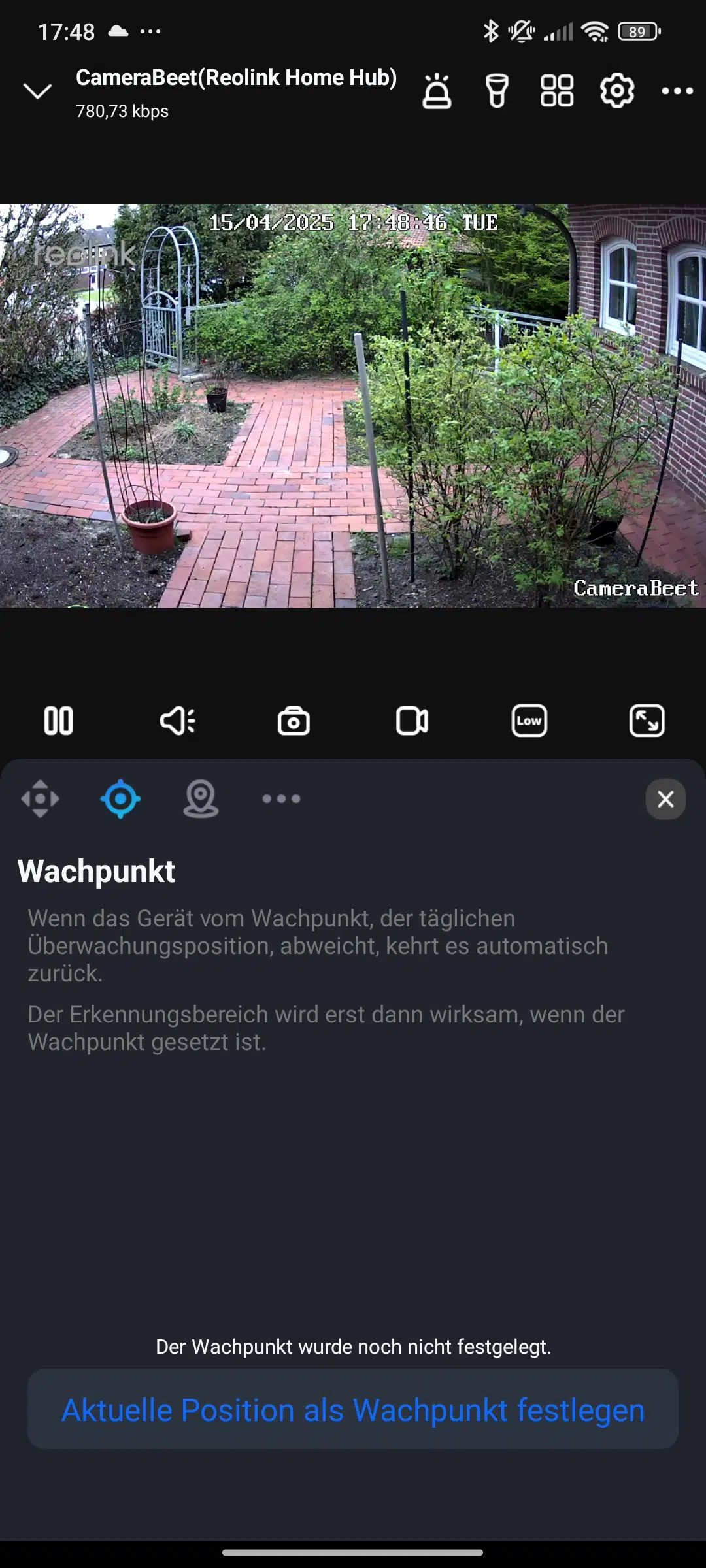Switch to the PTZ direction control tab
Image resolution: width=706 pixels, height=1568 pixels.
[40, 798]
